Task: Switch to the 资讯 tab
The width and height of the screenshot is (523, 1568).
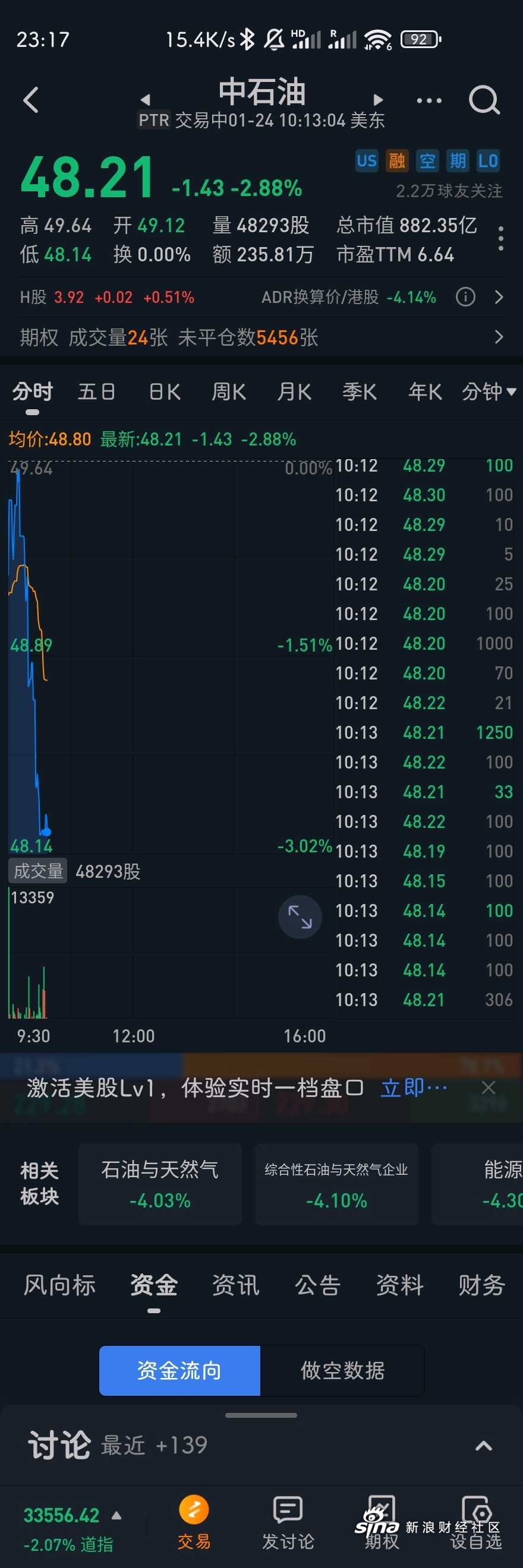Action: pos(235,1285)
